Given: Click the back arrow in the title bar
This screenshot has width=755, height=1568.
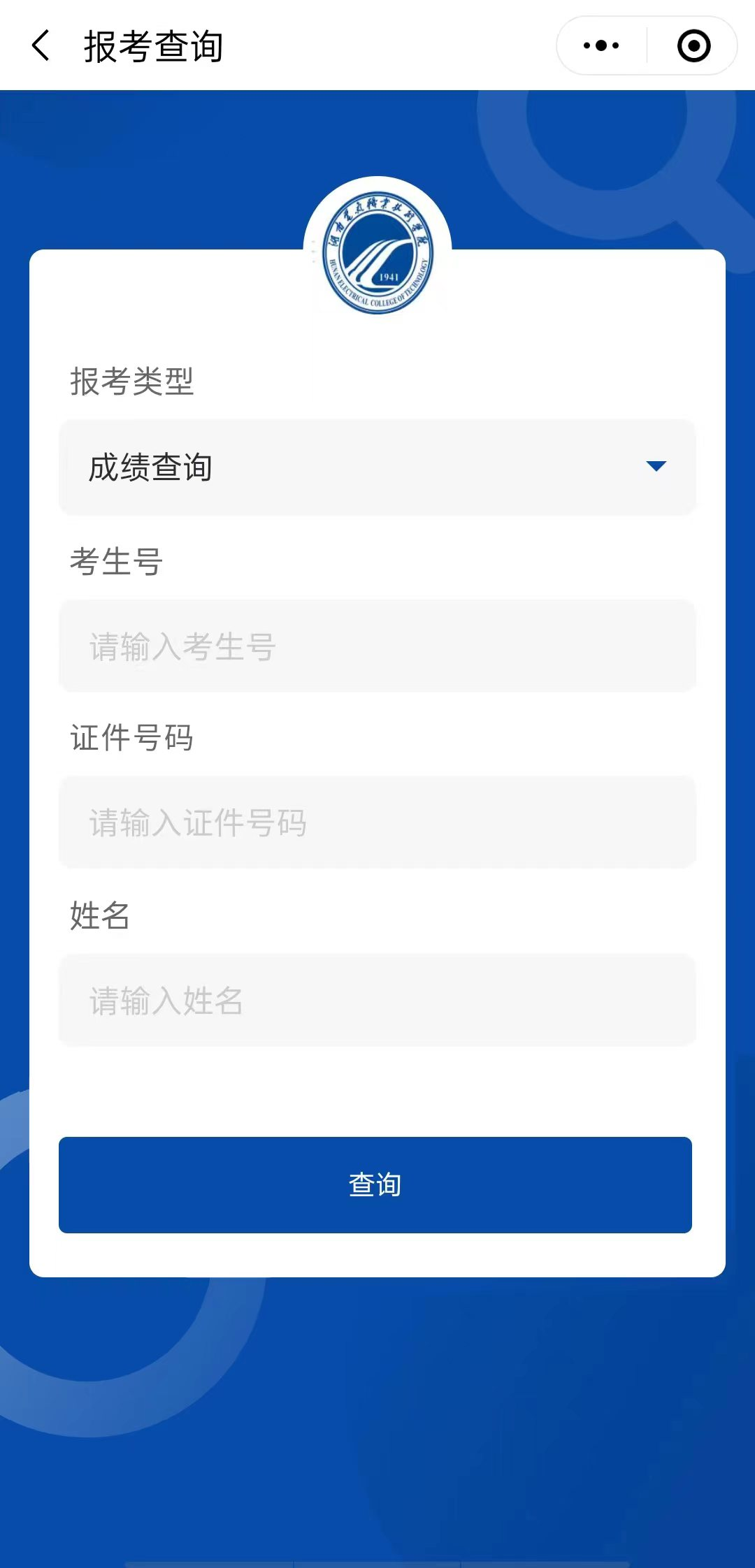Looking at the screenshot, I should [x=40, y=45].
